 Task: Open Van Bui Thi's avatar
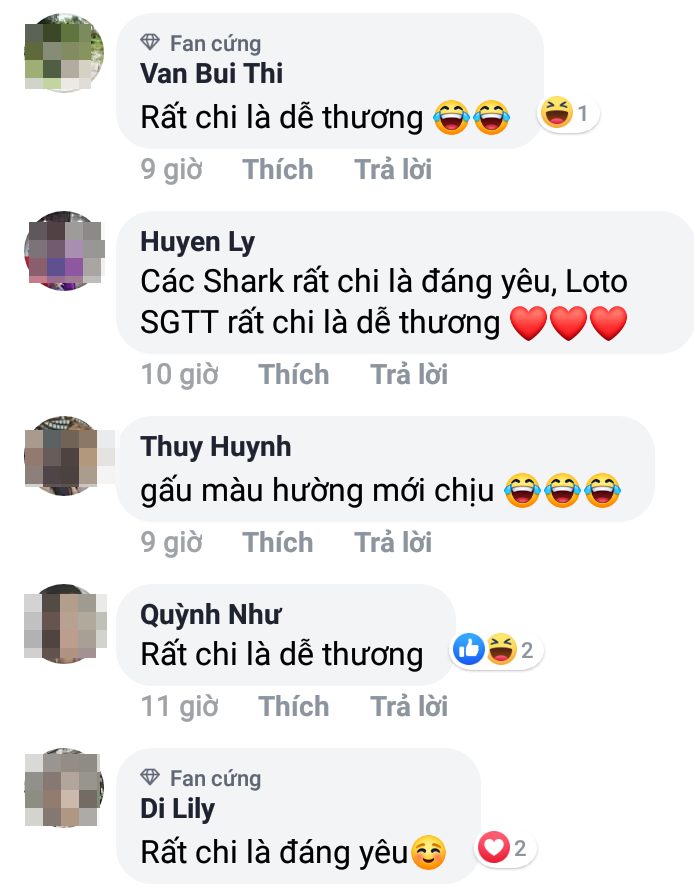pos(64,53)
